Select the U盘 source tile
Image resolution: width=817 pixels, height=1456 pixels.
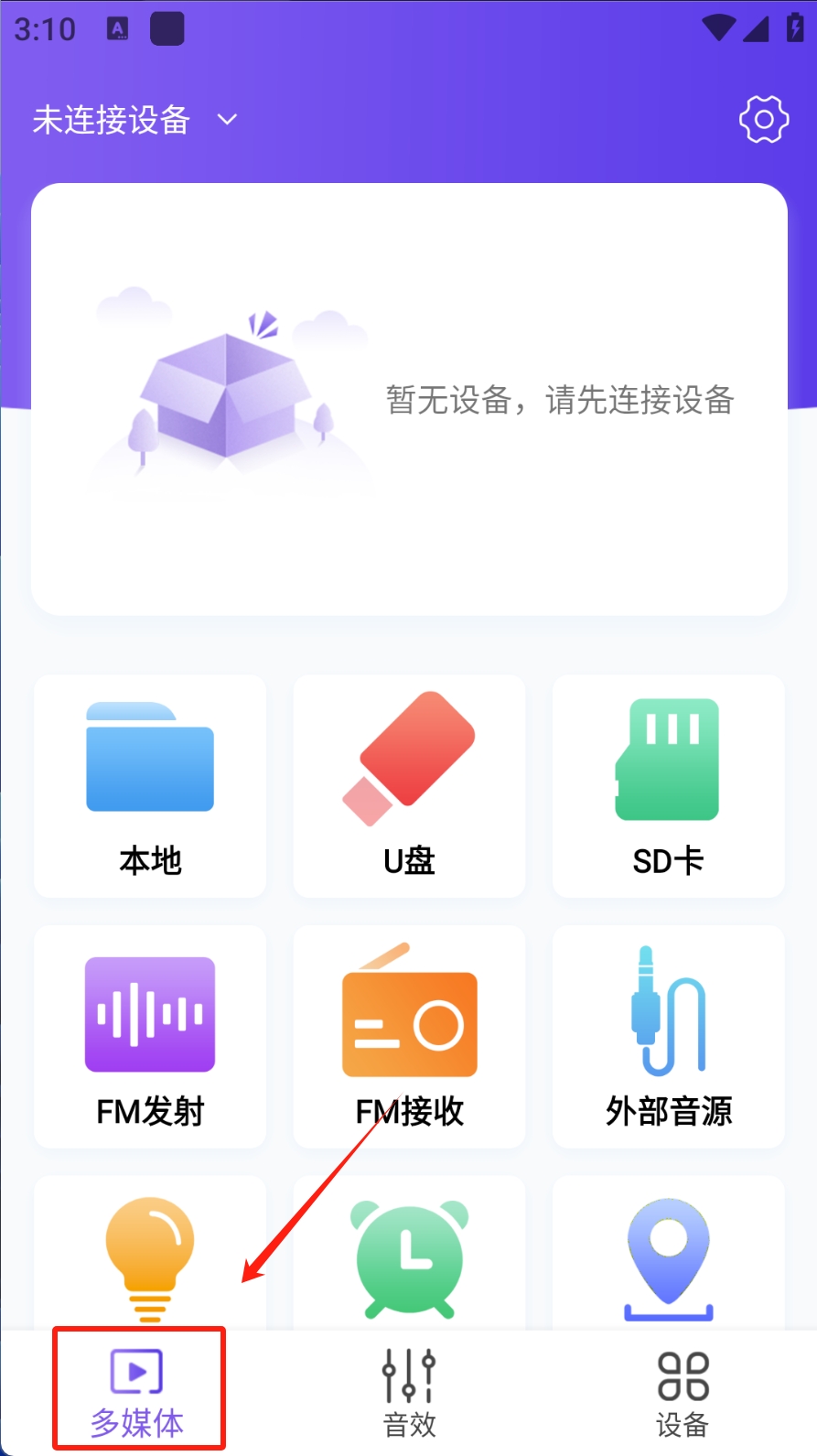coord(409,787)
